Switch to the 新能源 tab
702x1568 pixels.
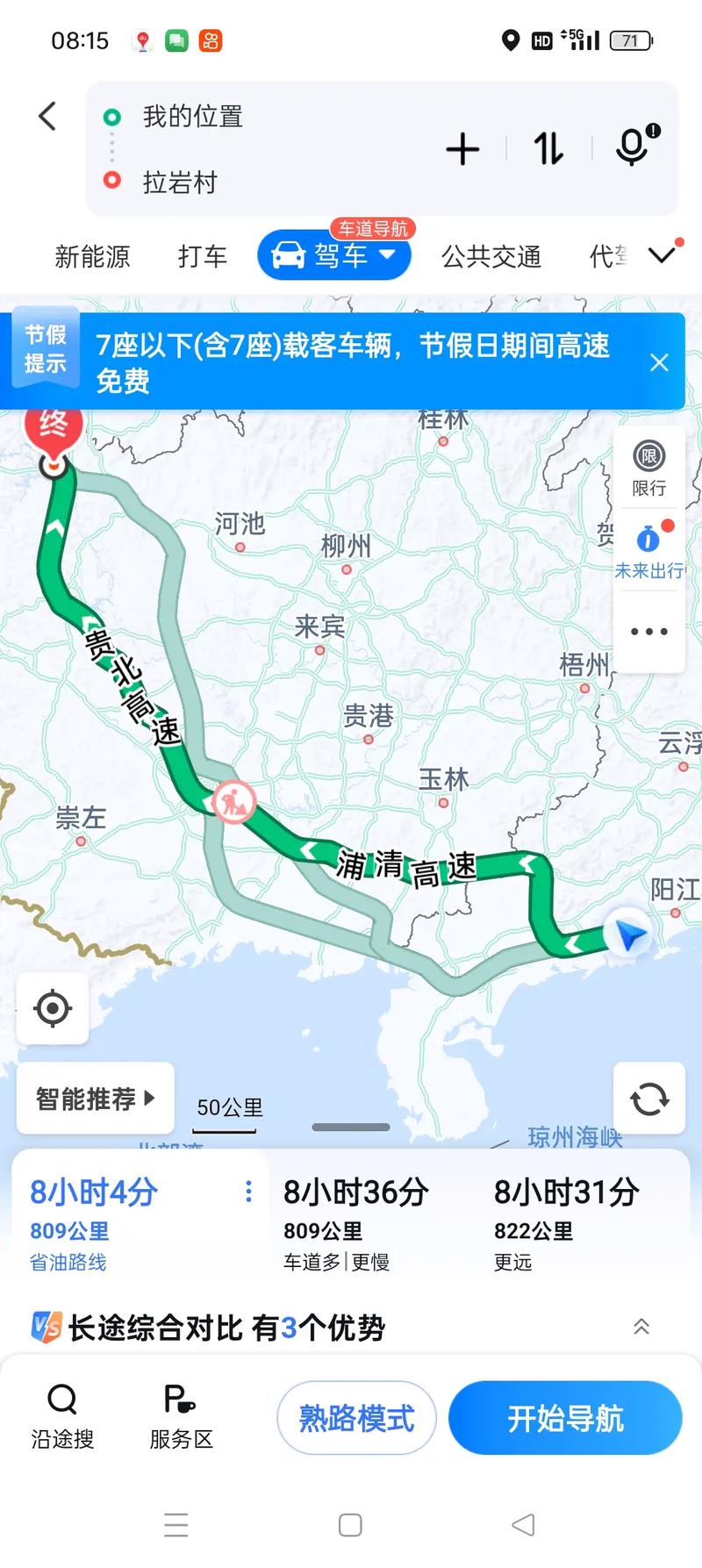tap(93, 256)
